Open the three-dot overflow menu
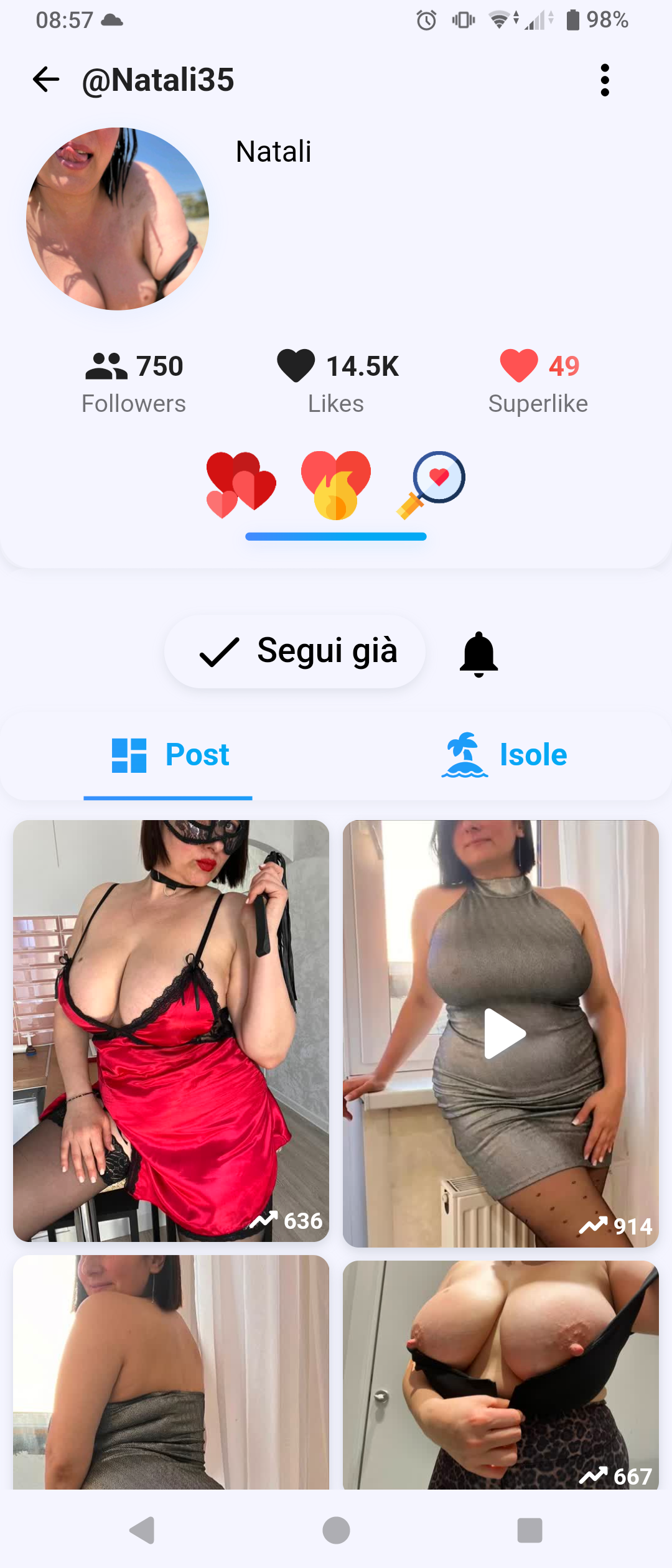The width and height of the screenshot is (672, 1568). coord(604,80)
